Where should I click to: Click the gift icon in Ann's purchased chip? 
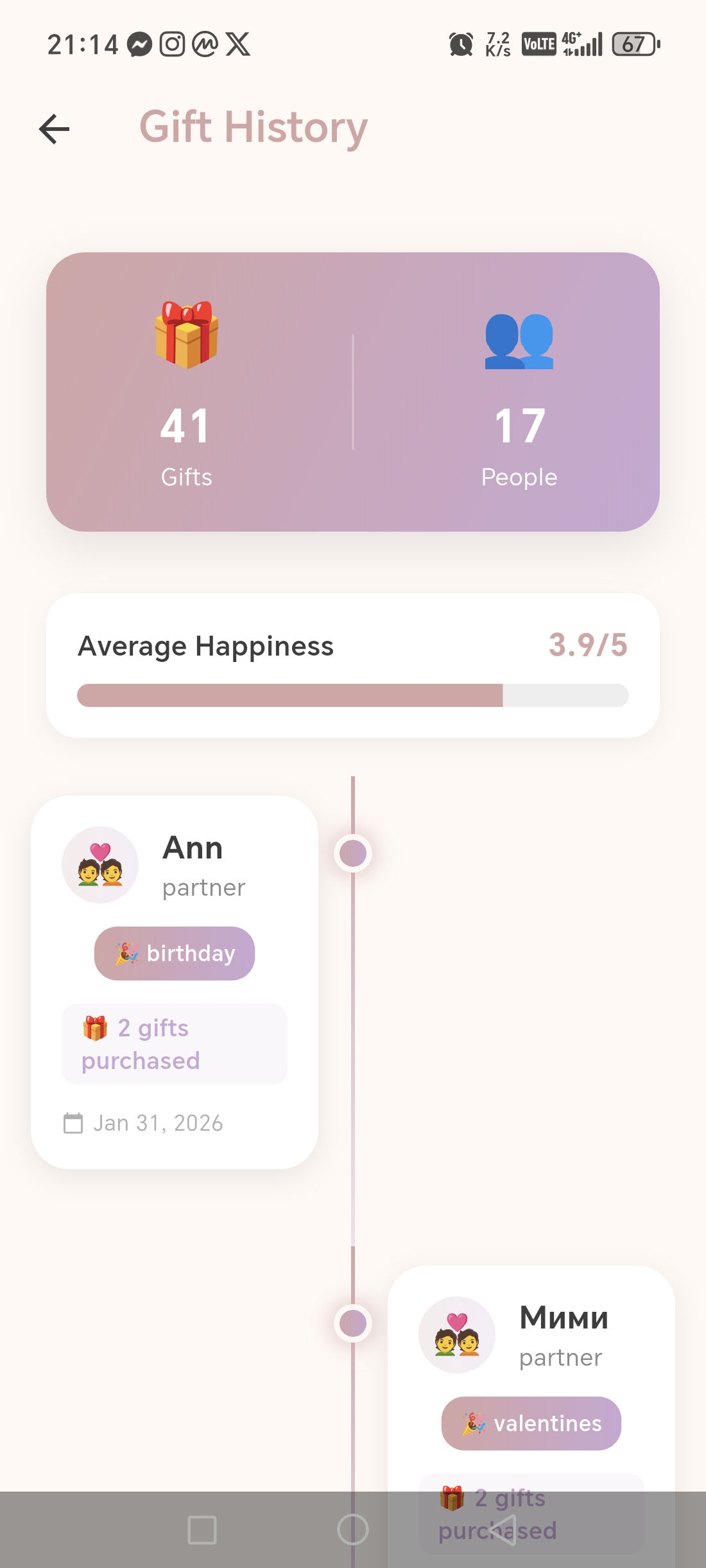94,1027
